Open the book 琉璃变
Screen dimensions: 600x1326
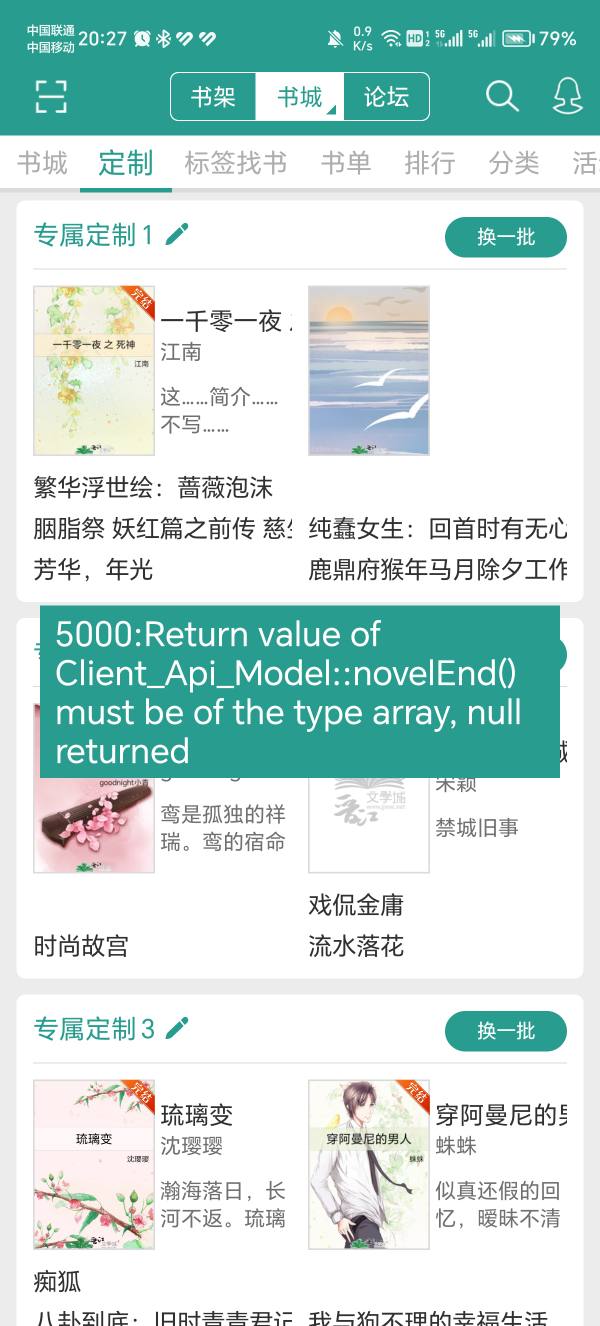(94, 1164)
